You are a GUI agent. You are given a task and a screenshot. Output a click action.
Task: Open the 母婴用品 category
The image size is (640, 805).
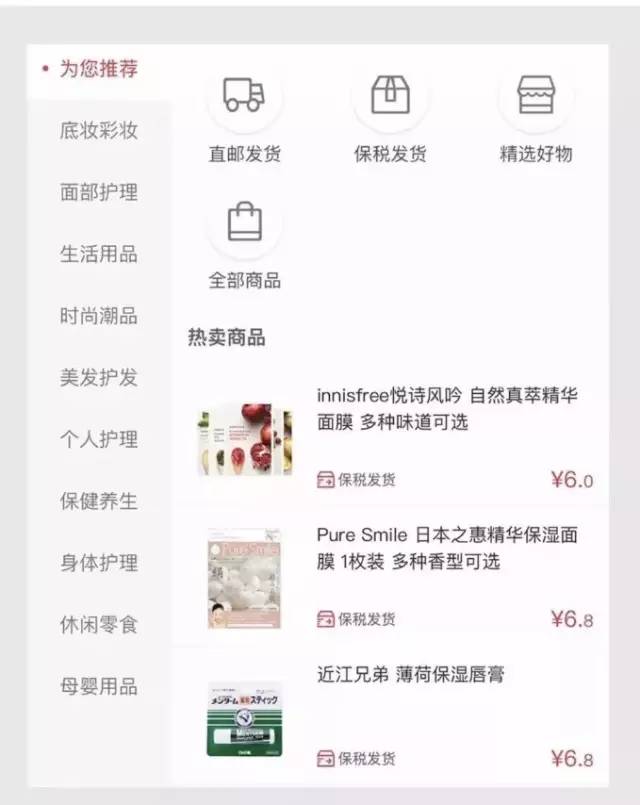point(98,687)
